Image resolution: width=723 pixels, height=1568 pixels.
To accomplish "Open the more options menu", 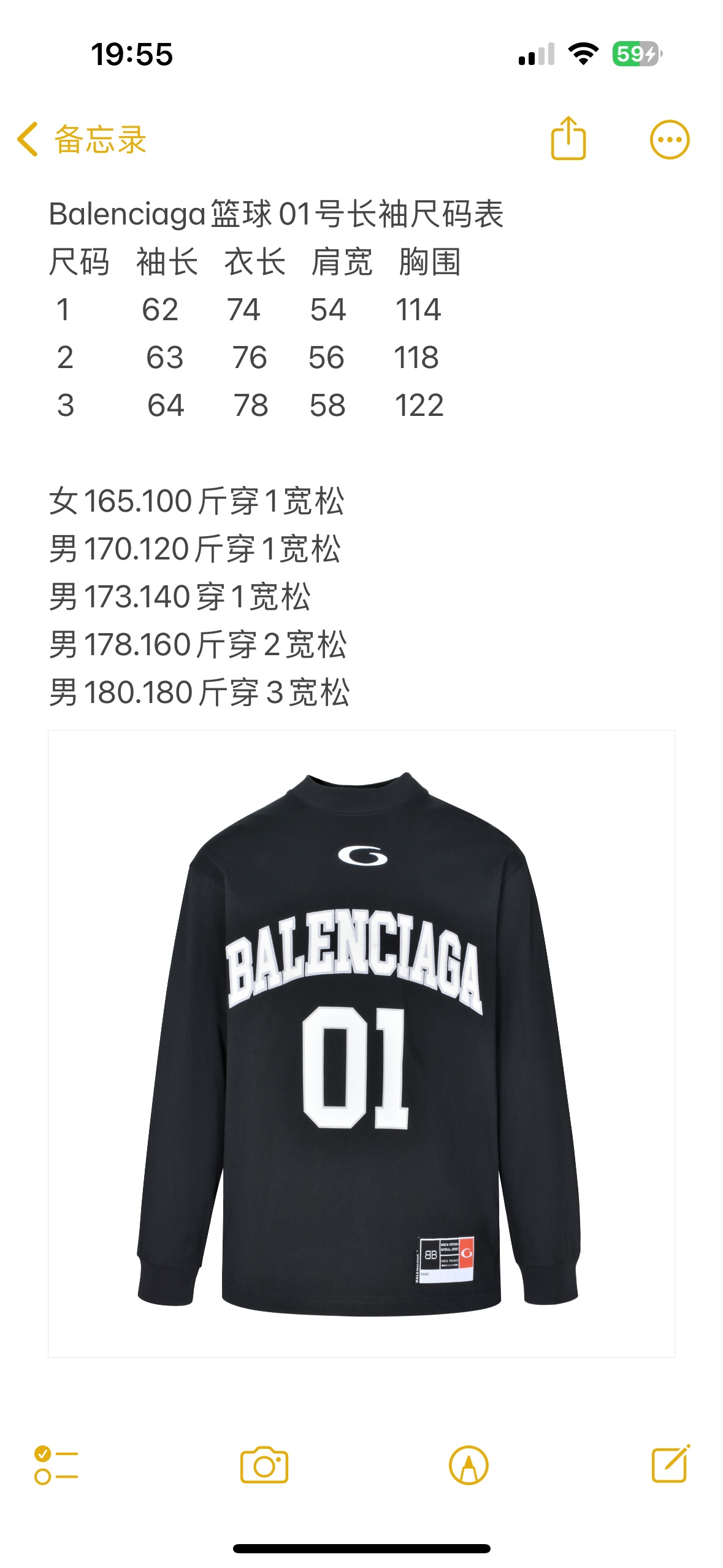I will (669, 139).
